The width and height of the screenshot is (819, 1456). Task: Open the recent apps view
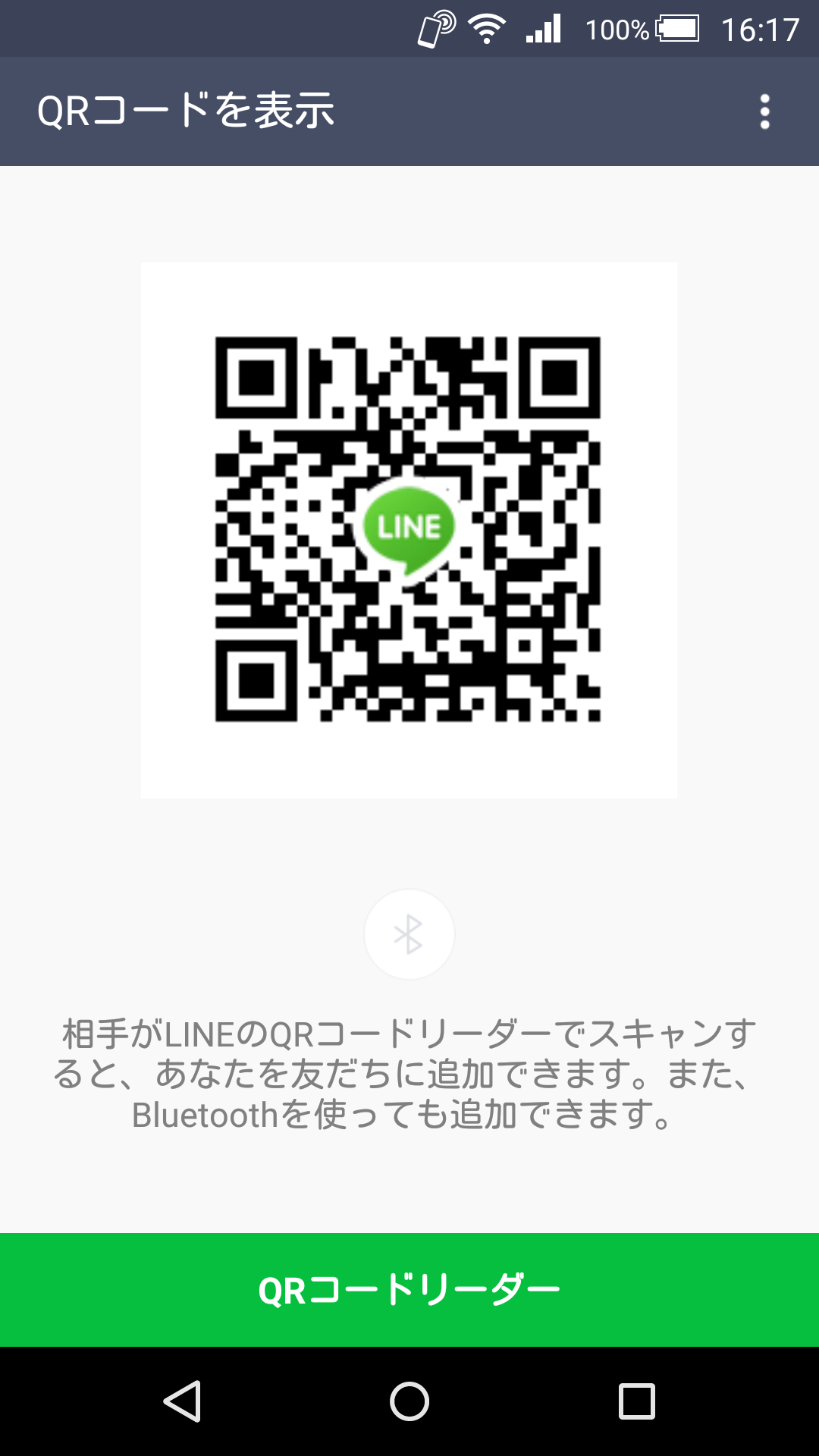[x=637, y=1401]
